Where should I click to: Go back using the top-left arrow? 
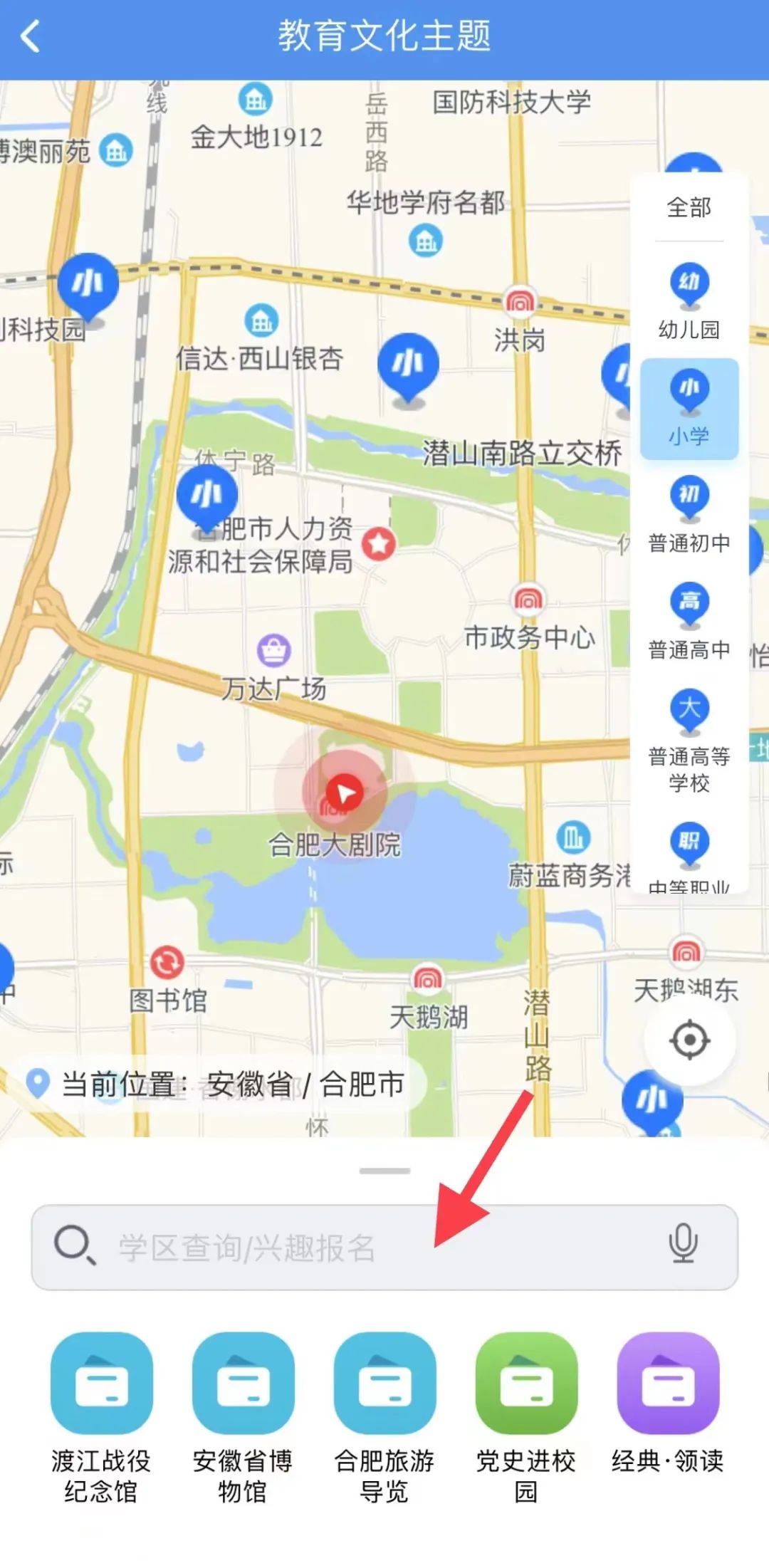[x=30, y=37]
